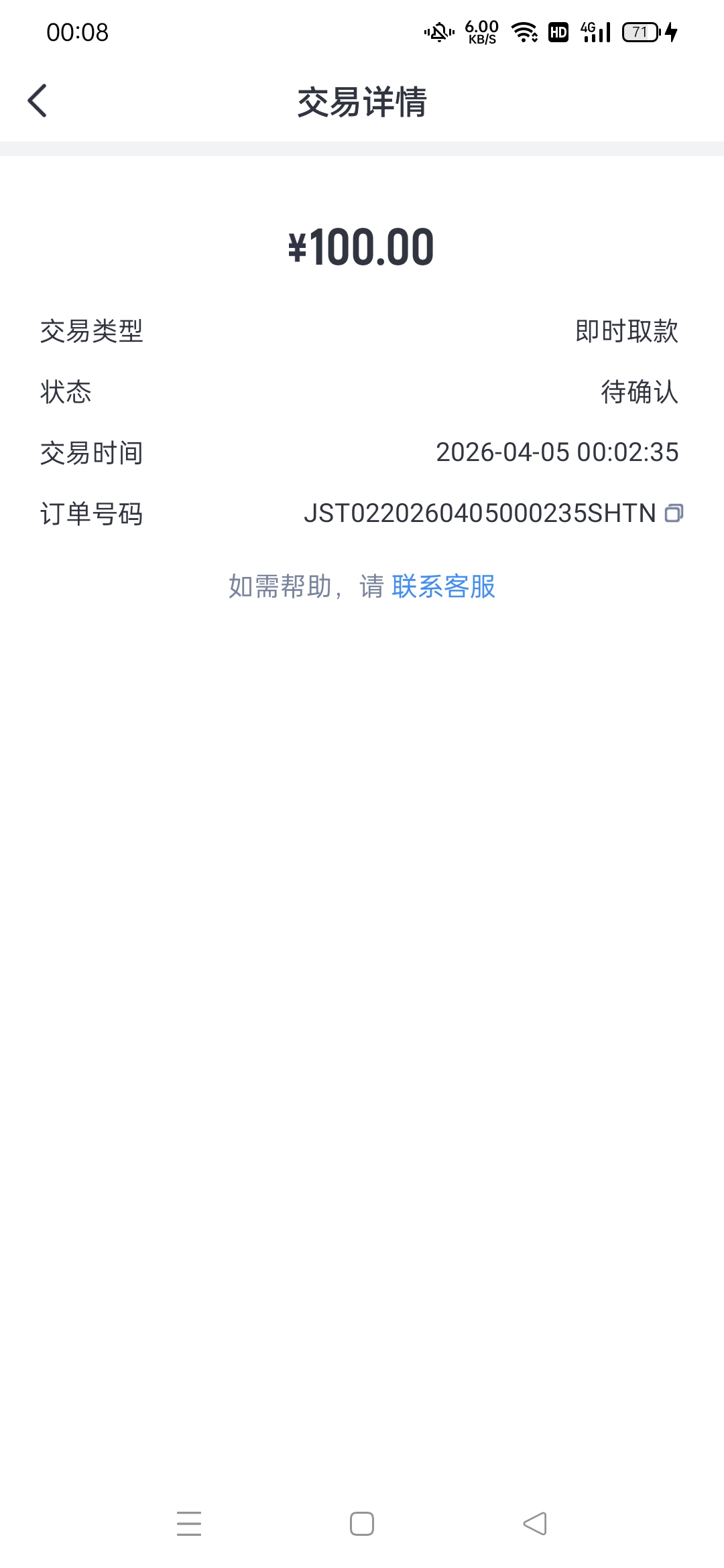Tap the 00:08 clock in status bar
This screenshot has width=724, height=1568.
(77, 31)
